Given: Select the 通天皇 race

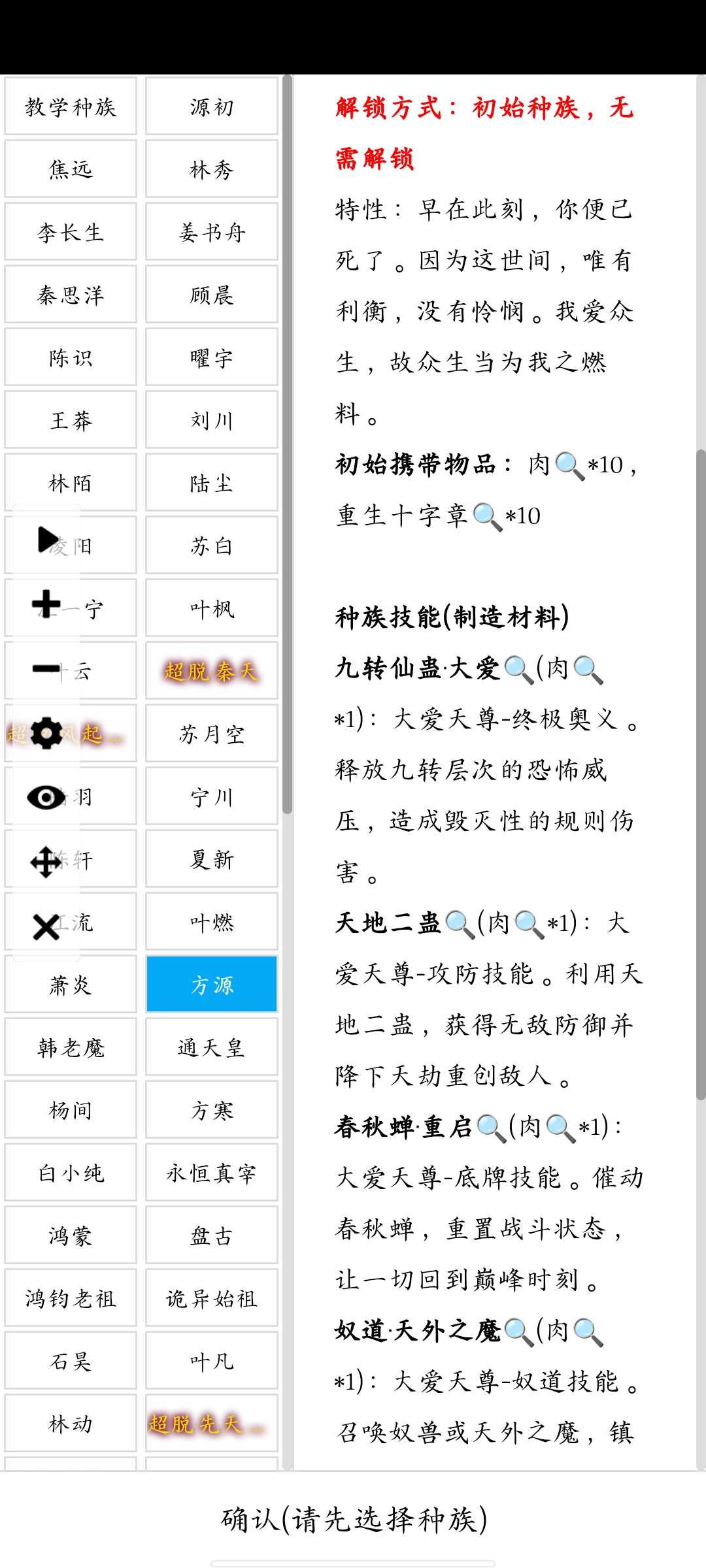Looking at the screenshot, I should click(212, 1047).
